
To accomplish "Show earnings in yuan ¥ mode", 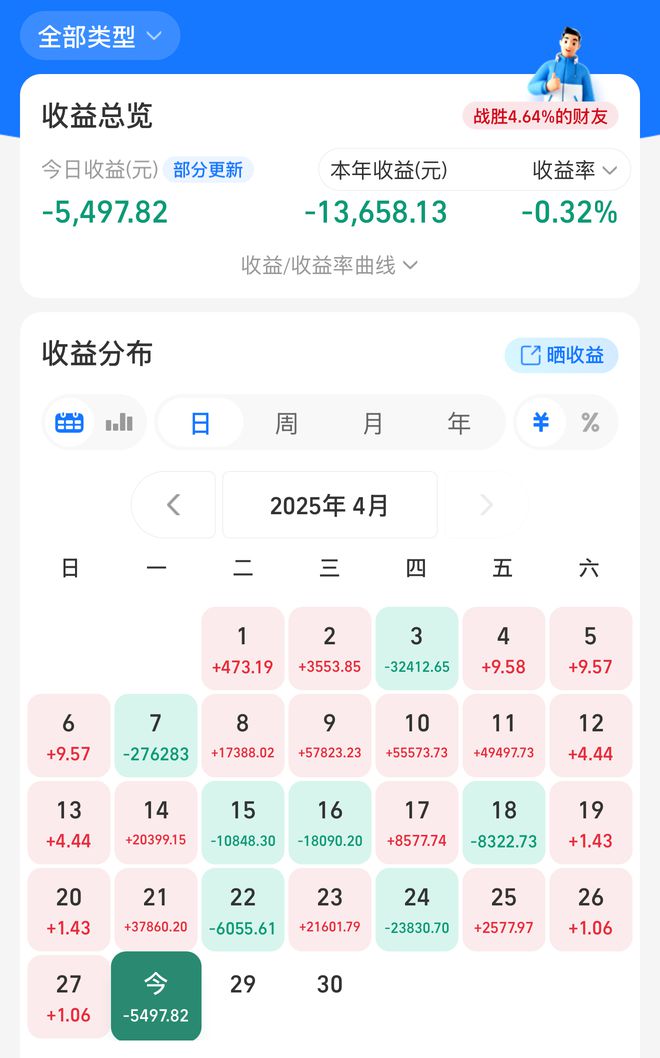I will click(541, 422).
